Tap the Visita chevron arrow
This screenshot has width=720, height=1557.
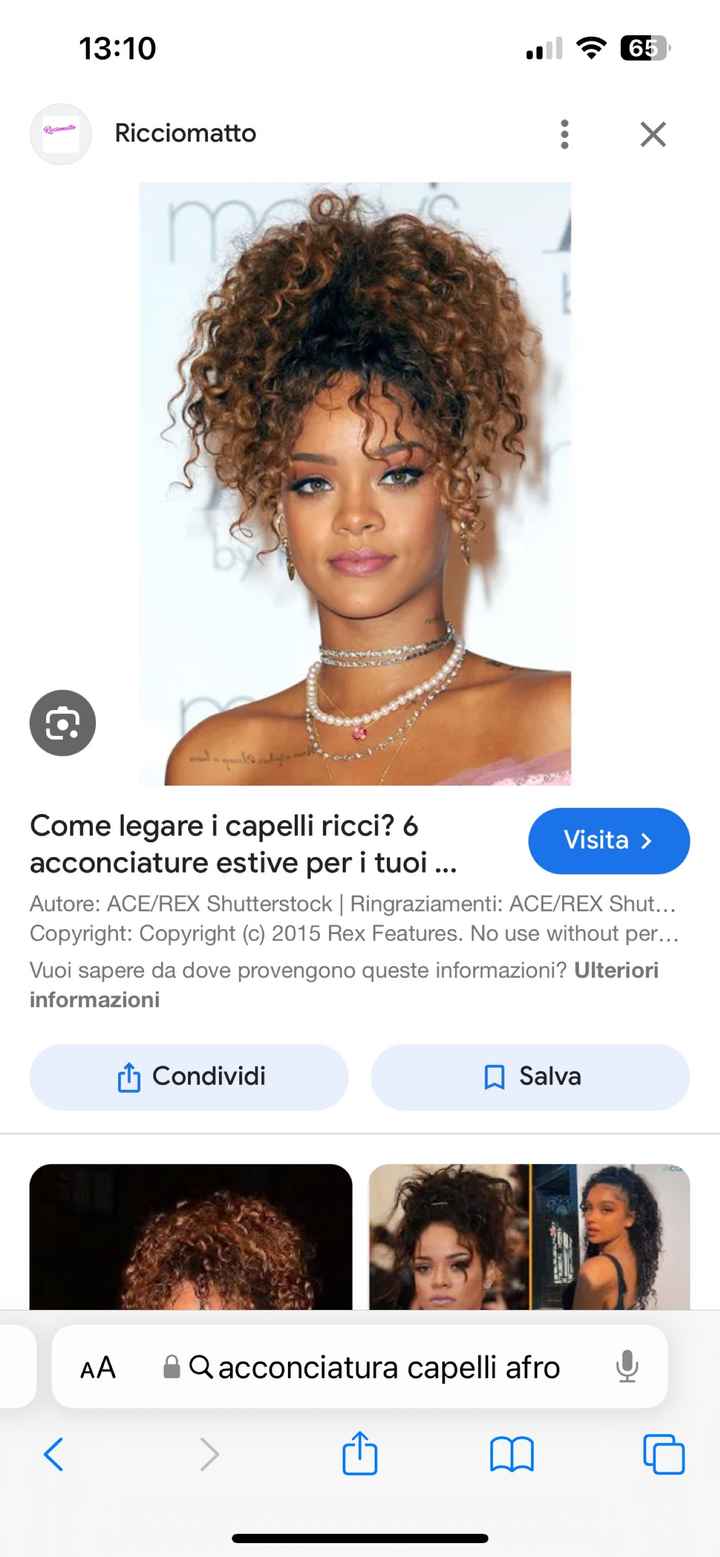pos(648,841)
